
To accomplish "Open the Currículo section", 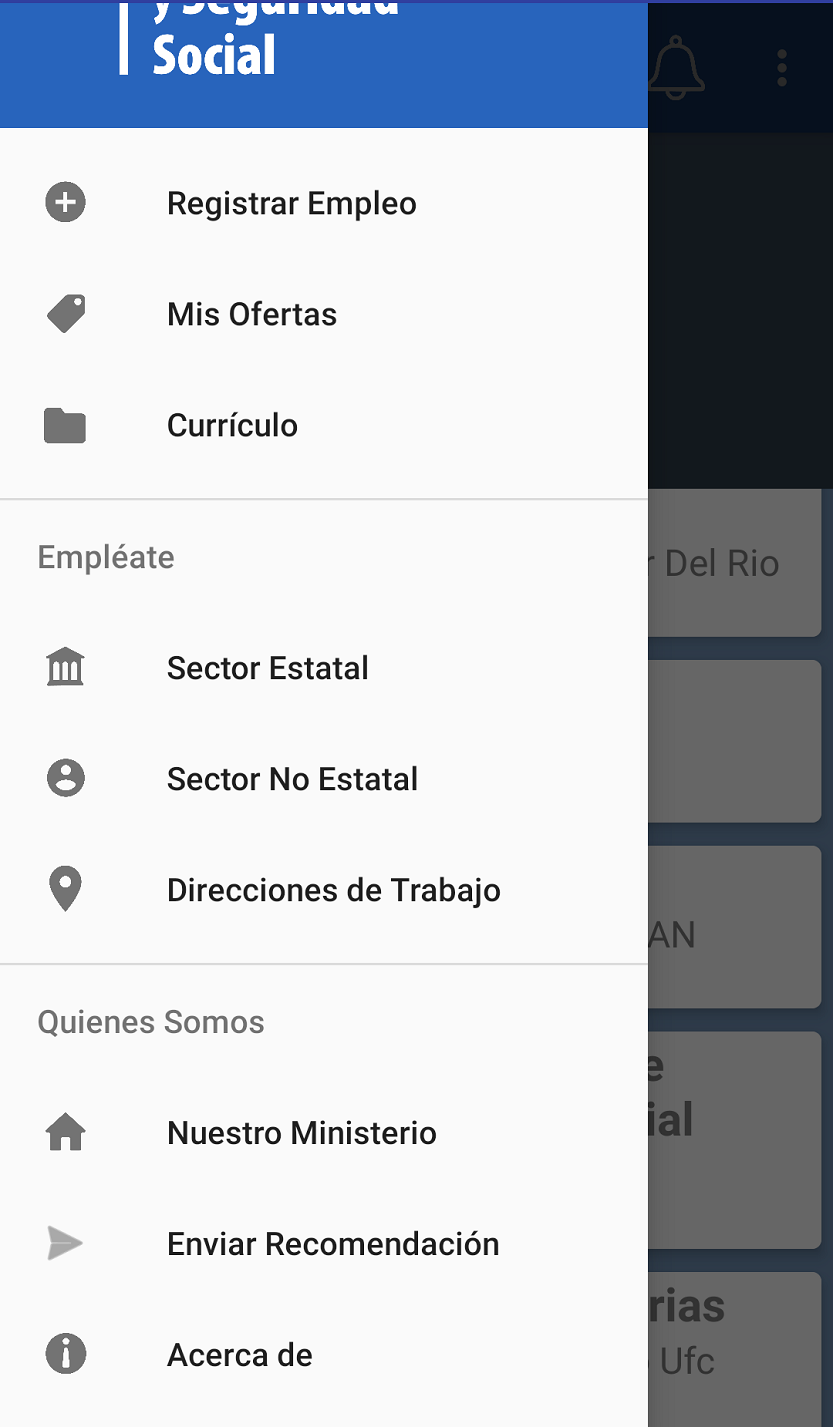I will tap(232, 425).
